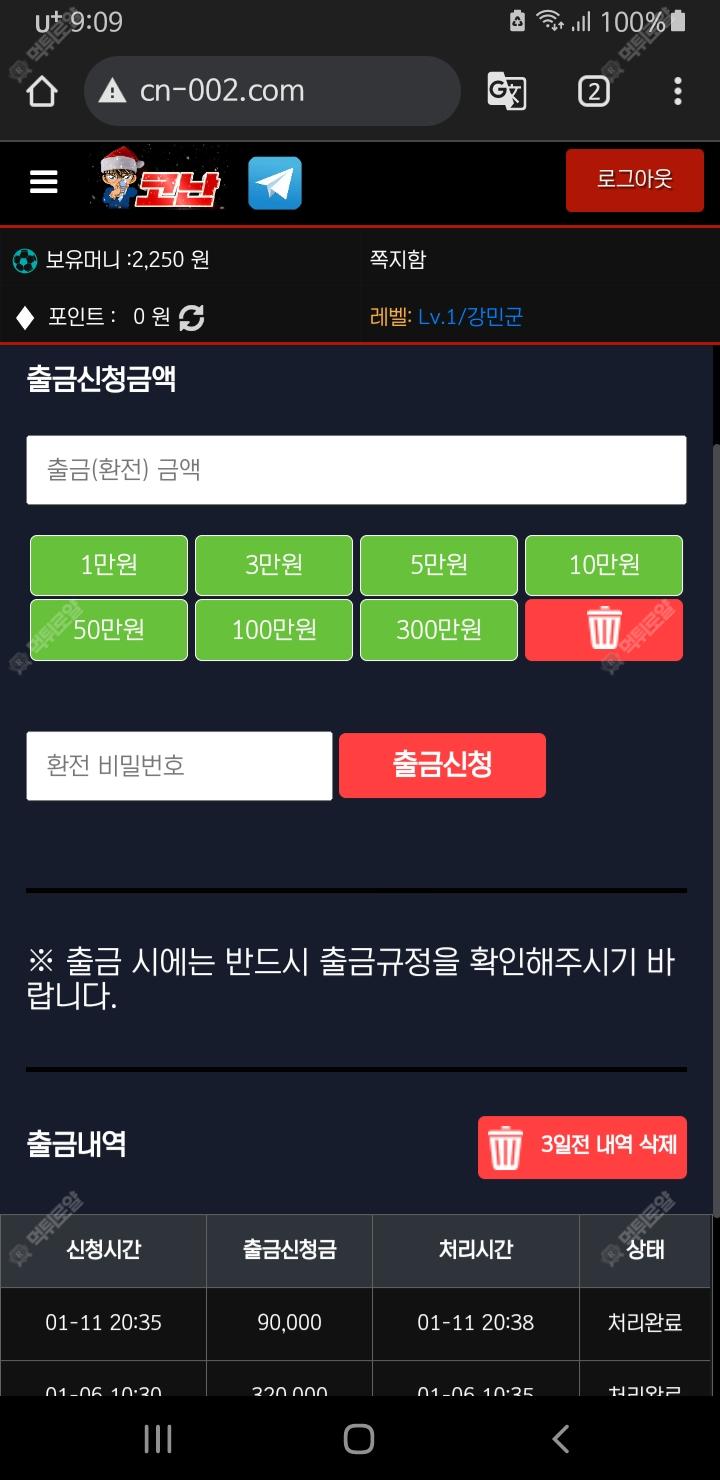
Task: Tap 3일전 내역 삭제
Action: coord(582,1147)
